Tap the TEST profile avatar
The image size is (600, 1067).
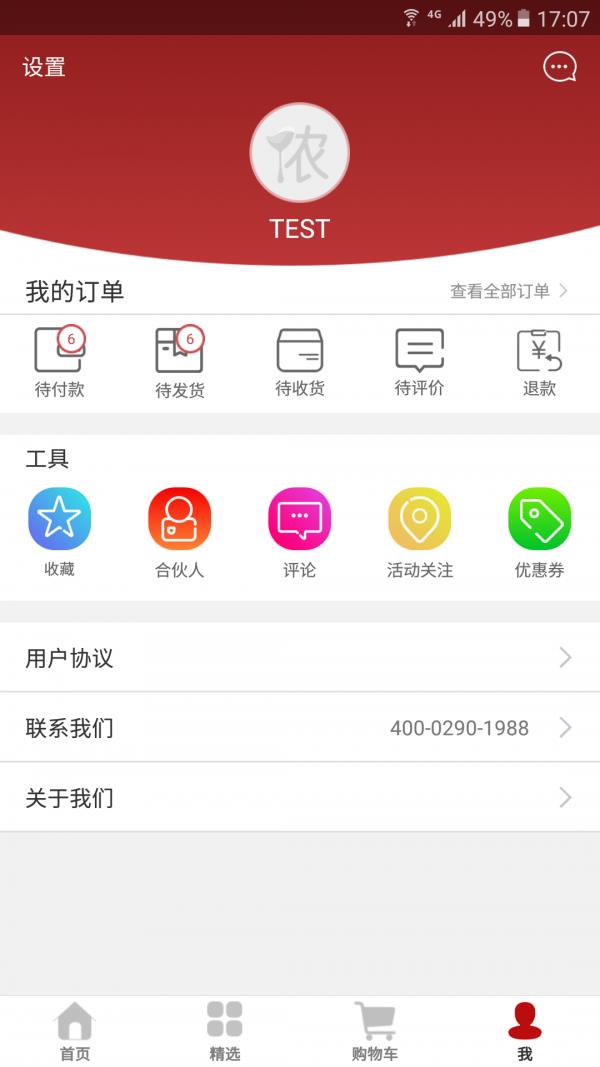pos(299,152)
